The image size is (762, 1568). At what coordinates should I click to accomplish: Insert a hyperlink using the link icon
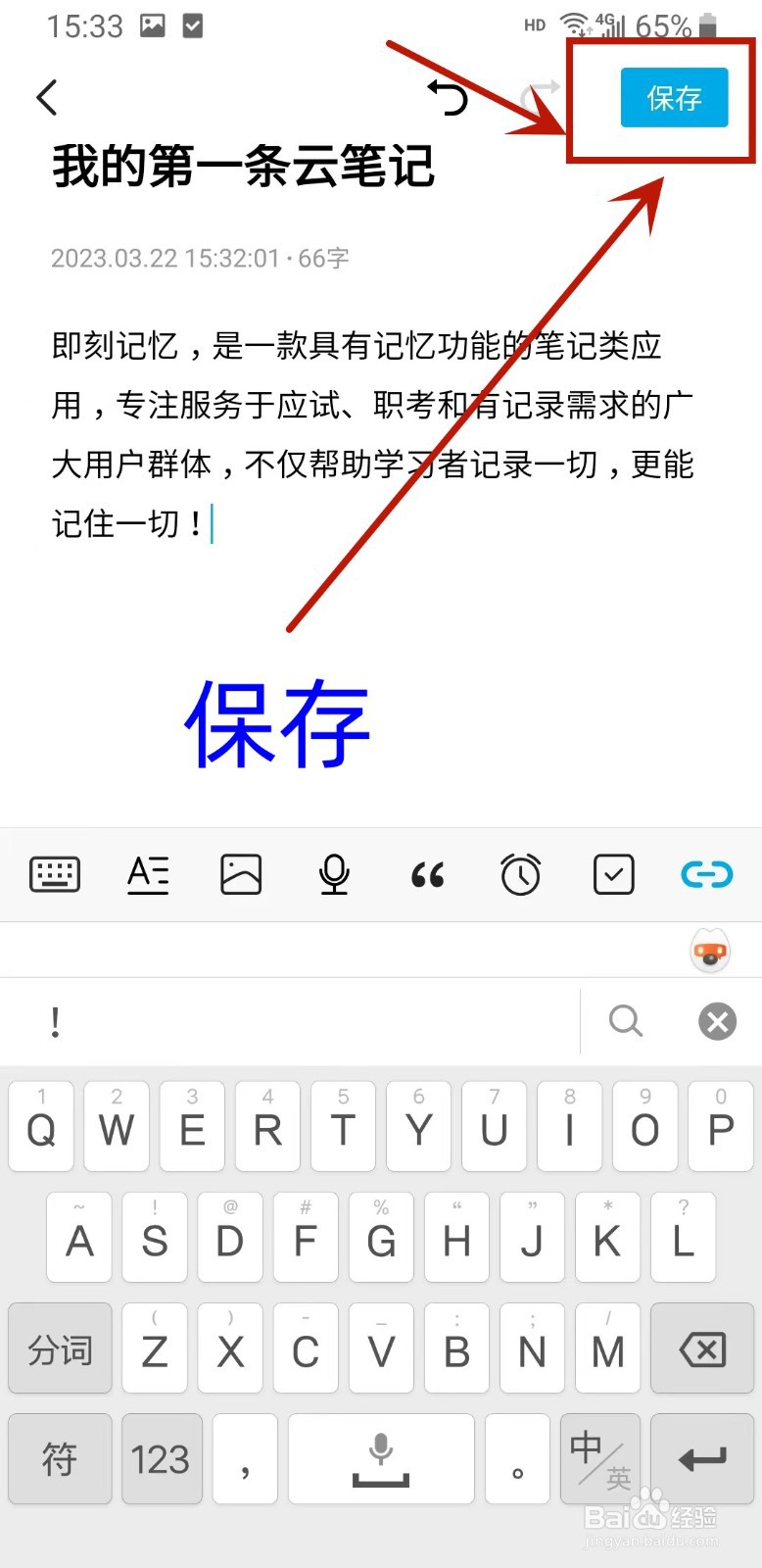(x=706, y=874)
